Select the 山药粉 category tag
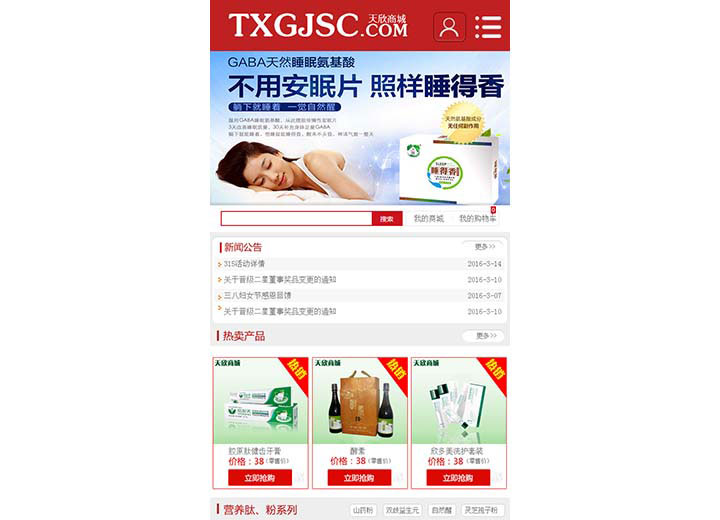720x520 pixels. pos(363,510)
